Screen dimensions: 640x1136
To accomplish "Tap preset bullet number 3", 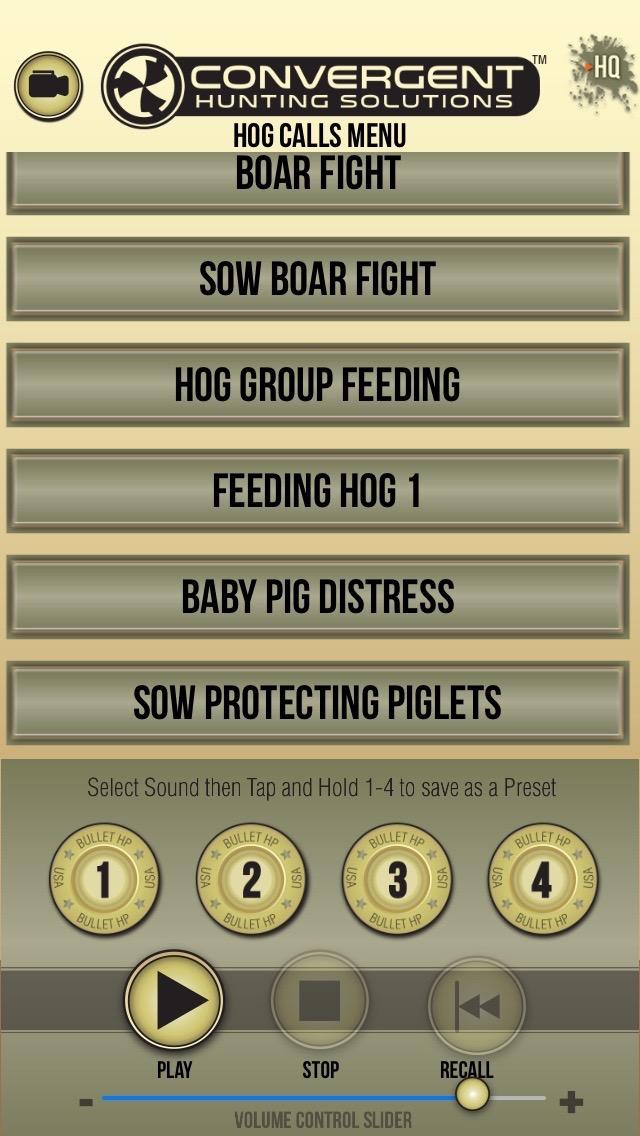I will [397, 879].
